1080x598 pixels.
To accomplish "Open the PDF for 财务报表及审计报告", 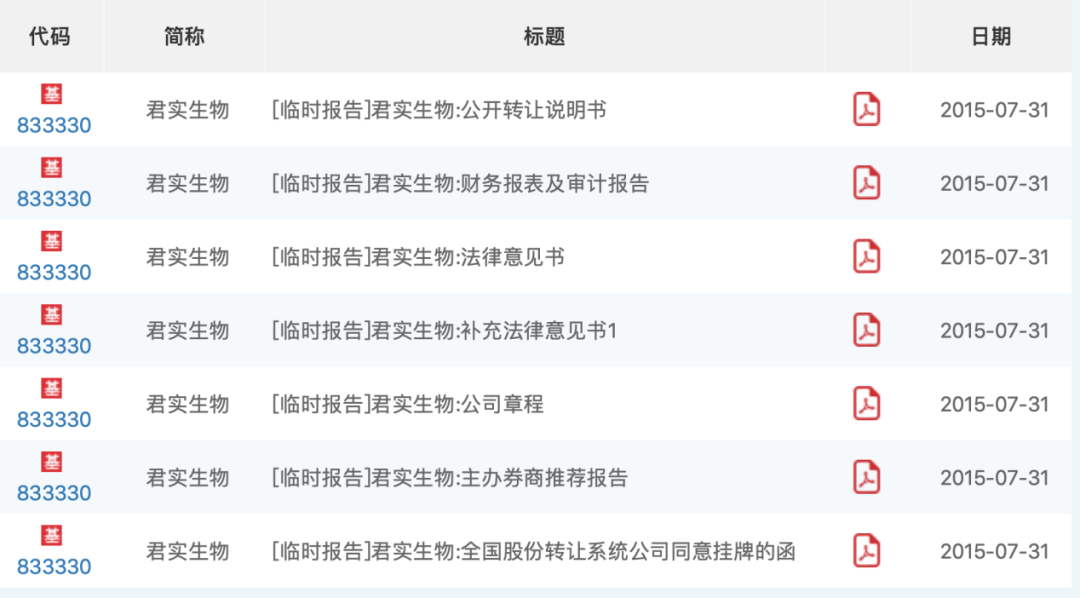I will click(x=866, y=183).
